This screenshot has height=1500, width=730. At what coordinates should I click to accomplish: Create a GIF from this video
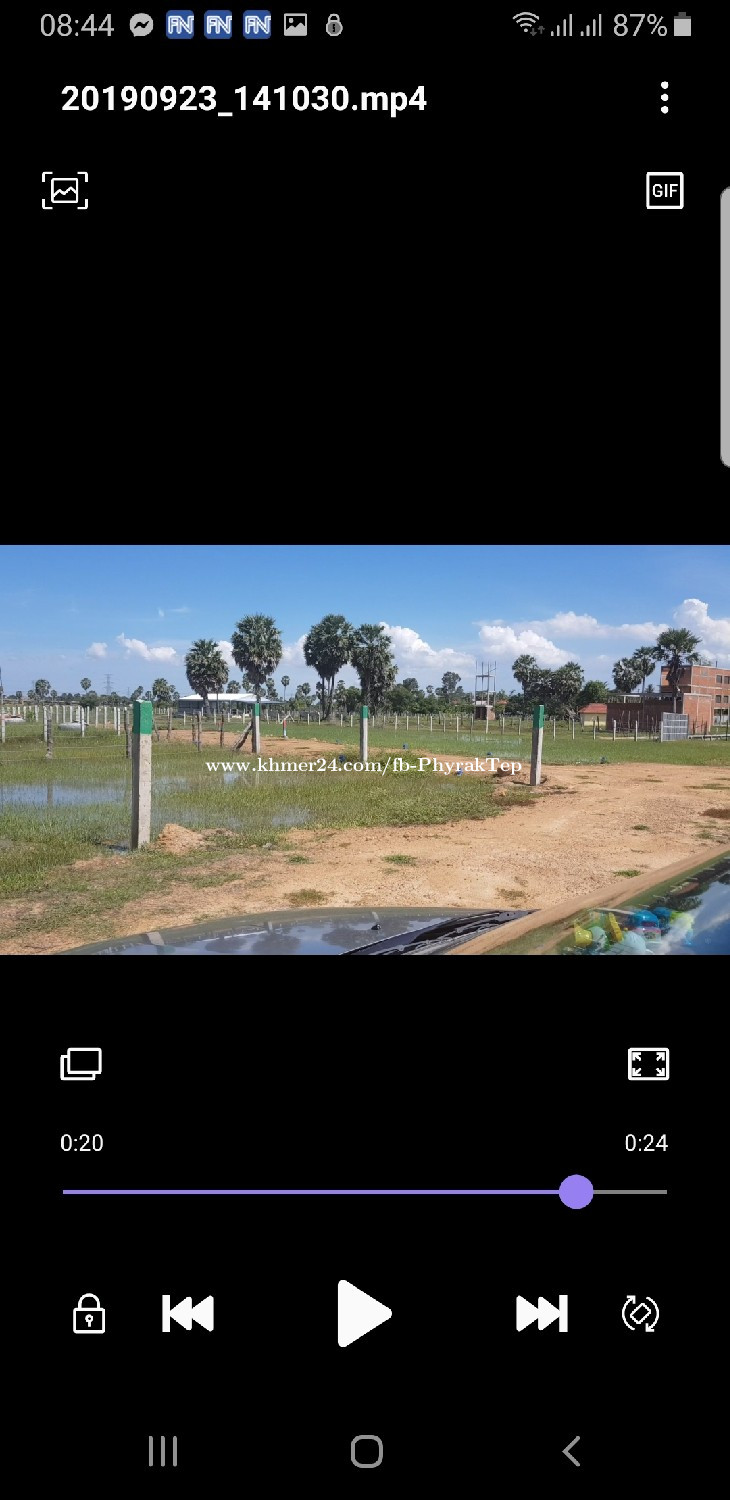point(665,190)
